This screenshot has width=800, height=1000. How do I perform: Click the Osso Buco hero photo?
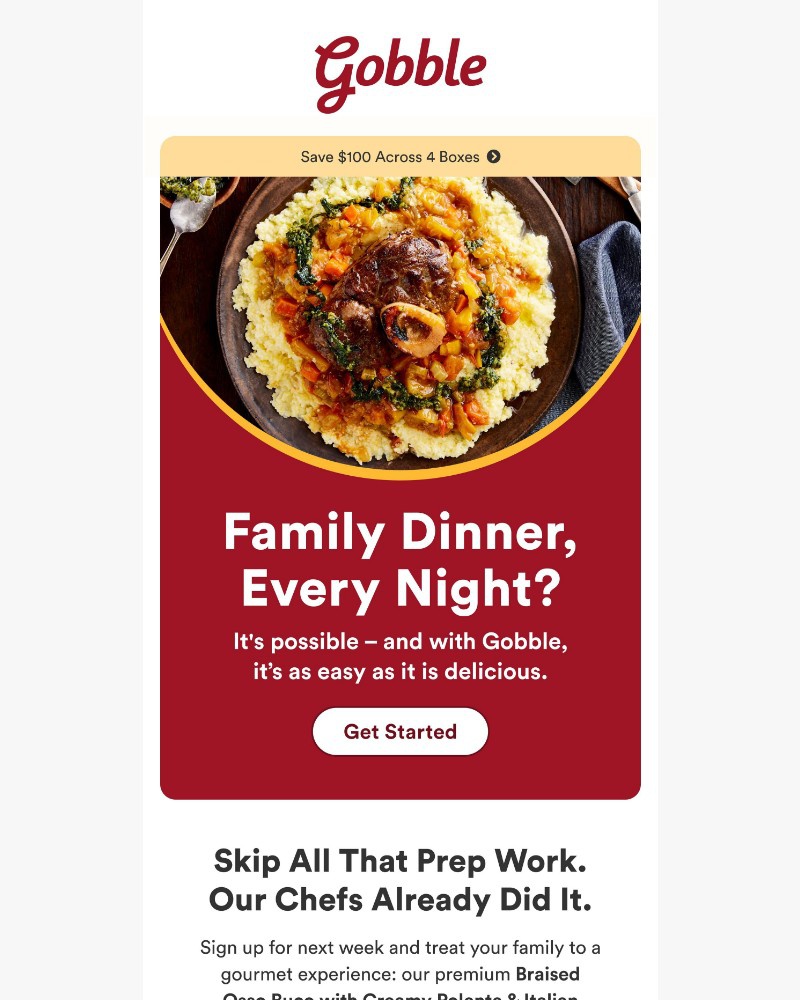click(400, 310)
